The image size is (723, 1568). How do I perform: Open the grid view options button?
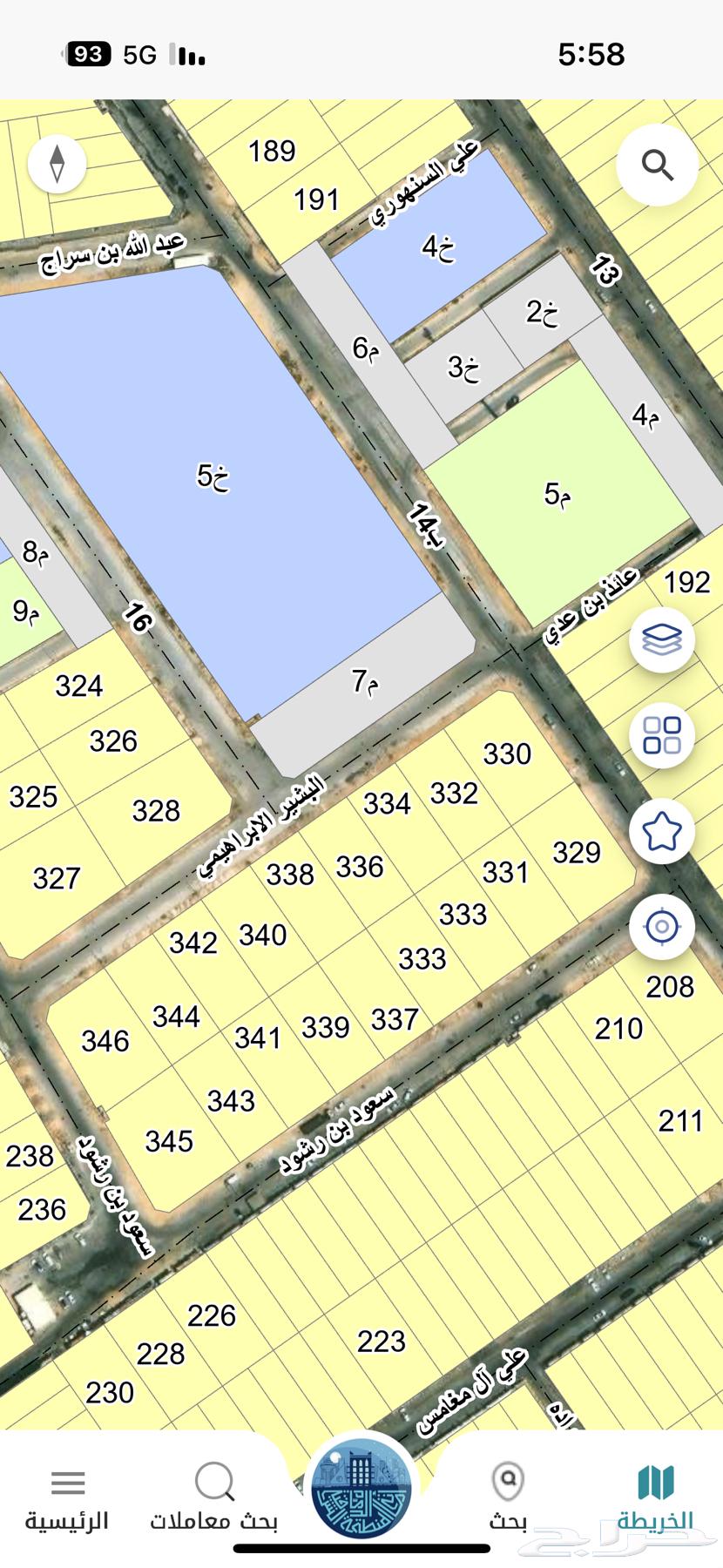click(662, 735)
